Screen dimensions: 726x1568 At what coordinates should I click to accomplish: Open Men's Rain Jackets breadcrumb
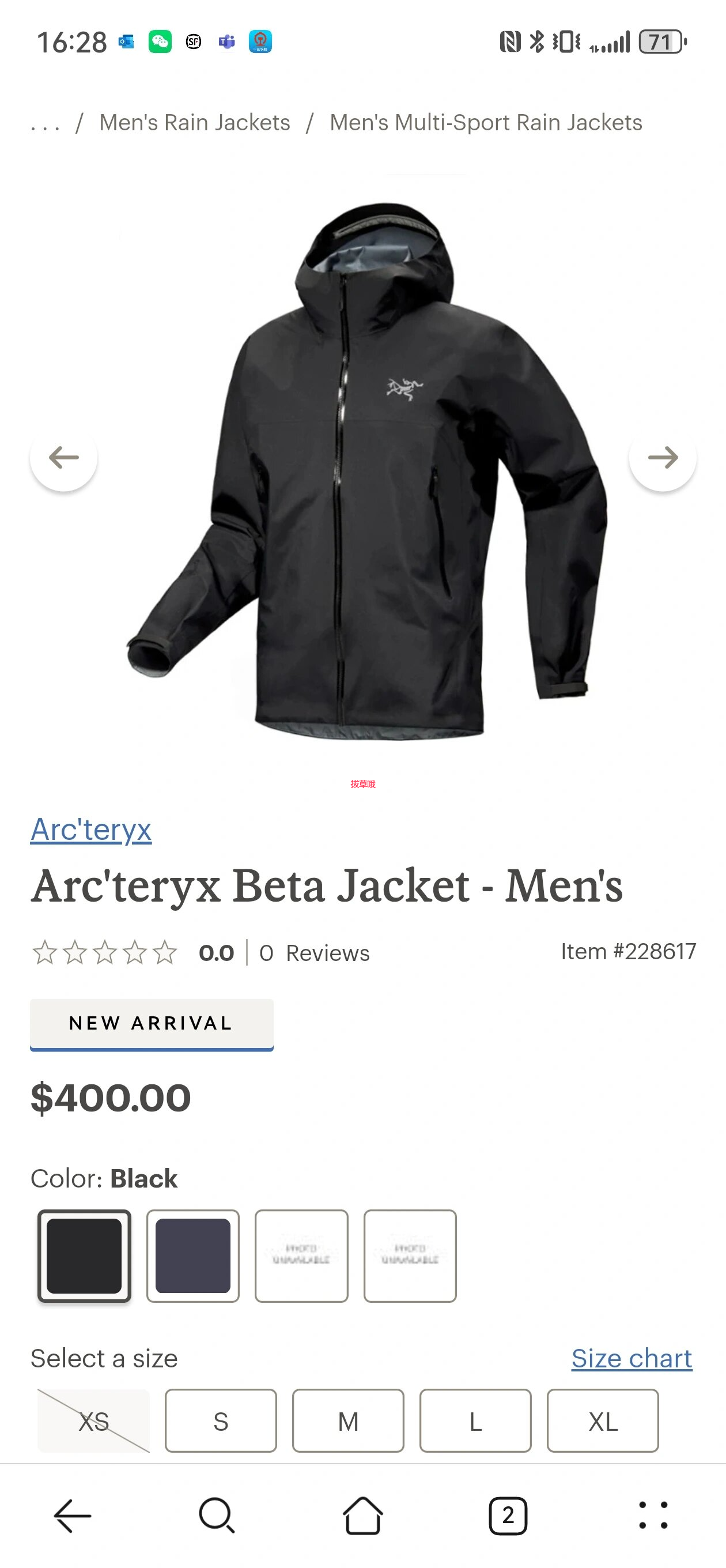195,123
